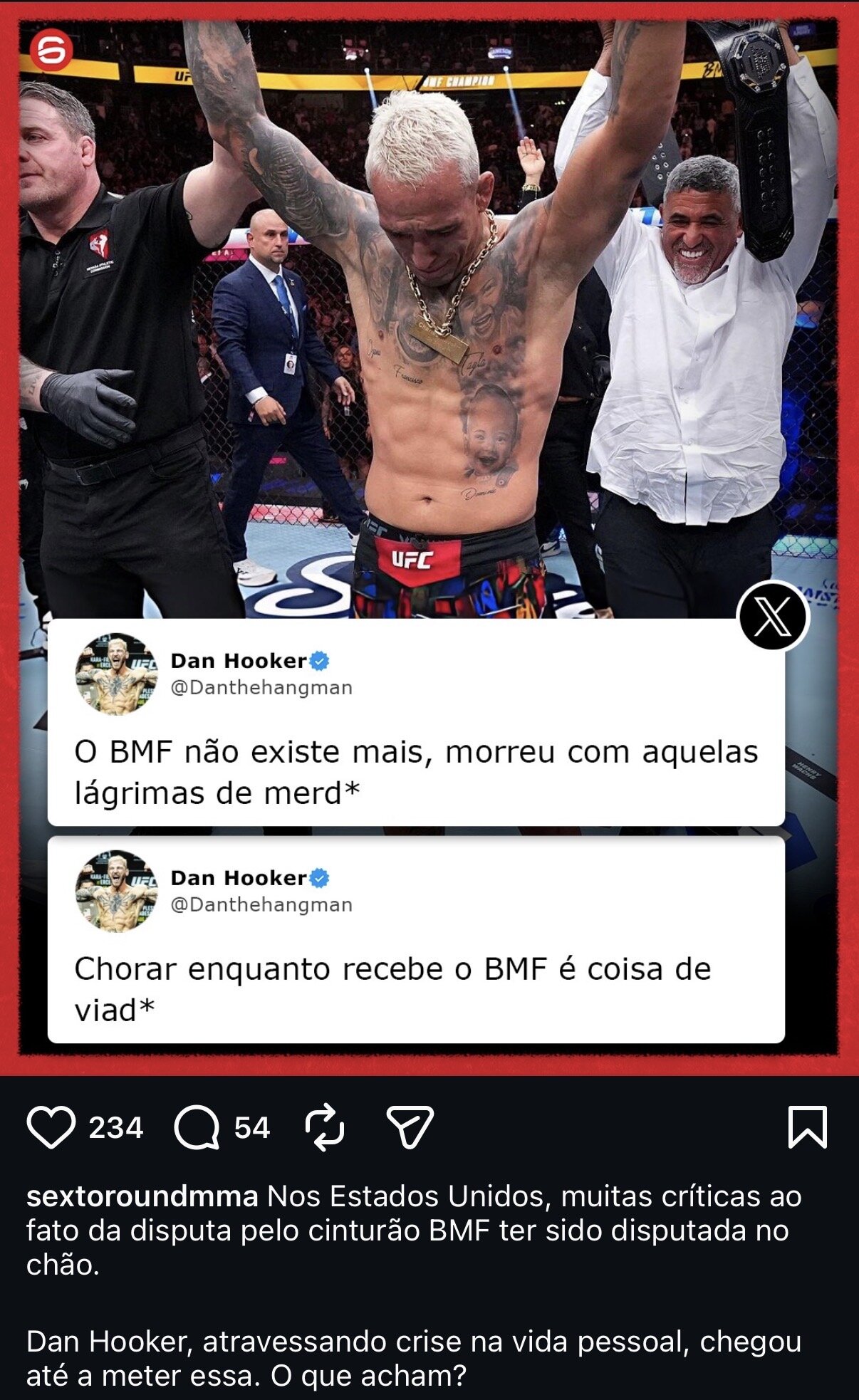Repost this post with the arrows icon

pos(325,1127)
